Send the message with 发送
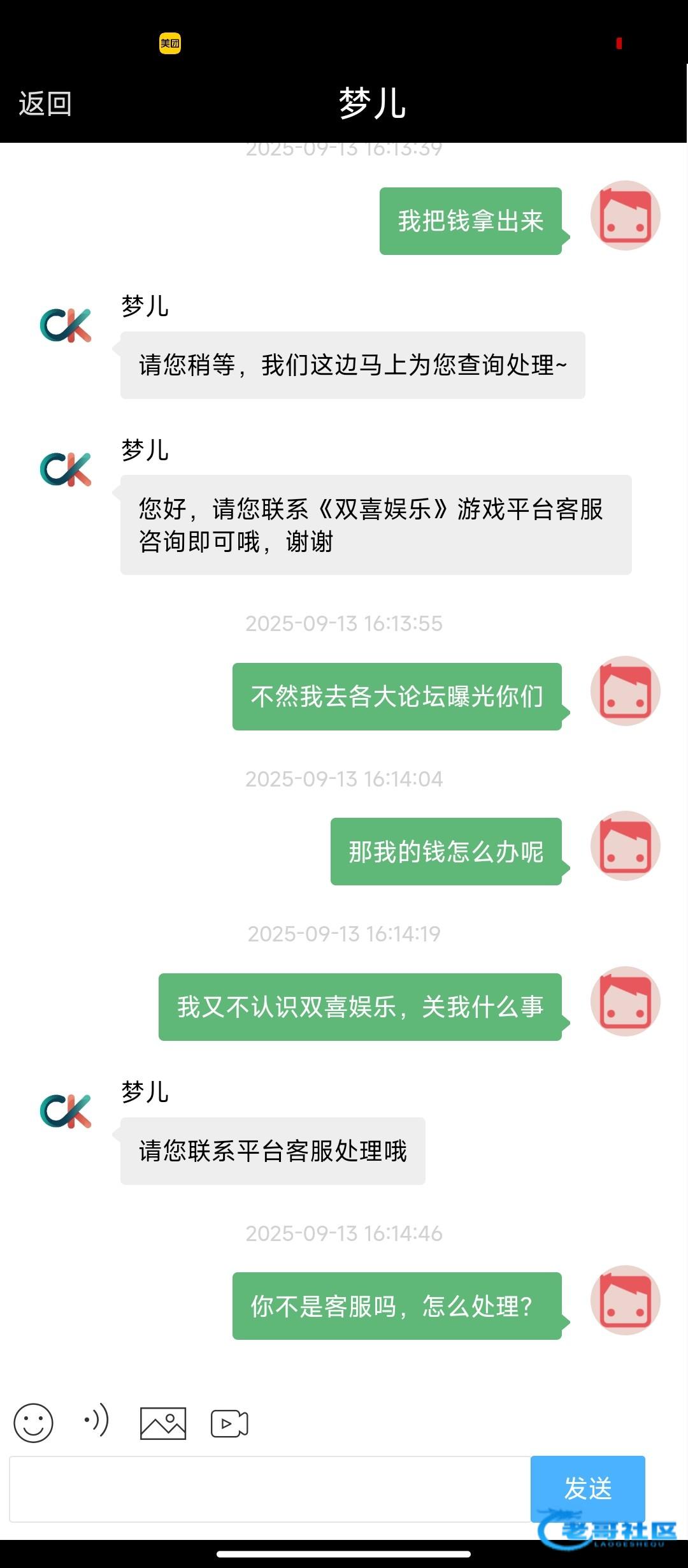Screen dimensions: 688x1568 [x=587, y=1488]
